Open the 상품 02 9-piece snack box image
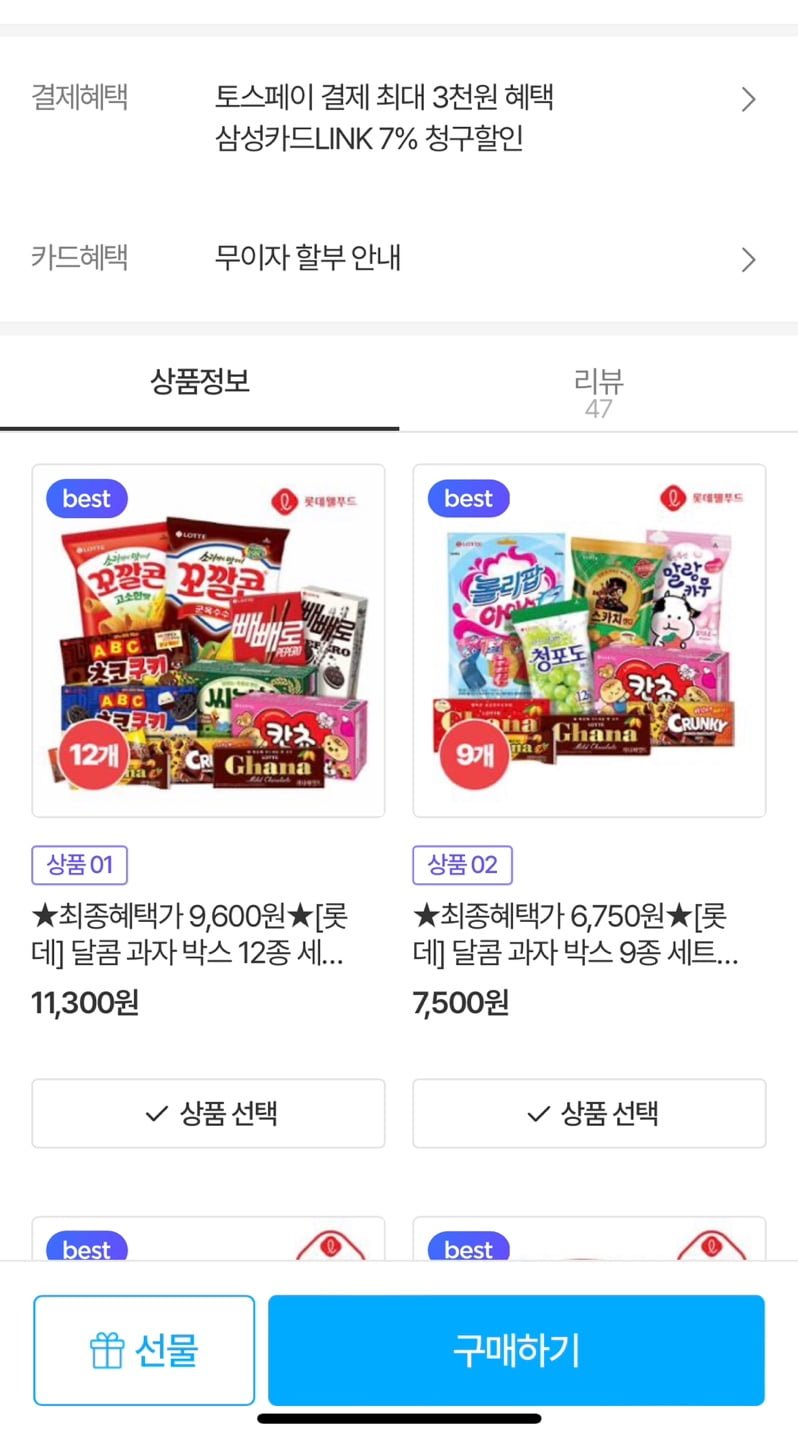 pyautogui.click(x=589, y=641)
